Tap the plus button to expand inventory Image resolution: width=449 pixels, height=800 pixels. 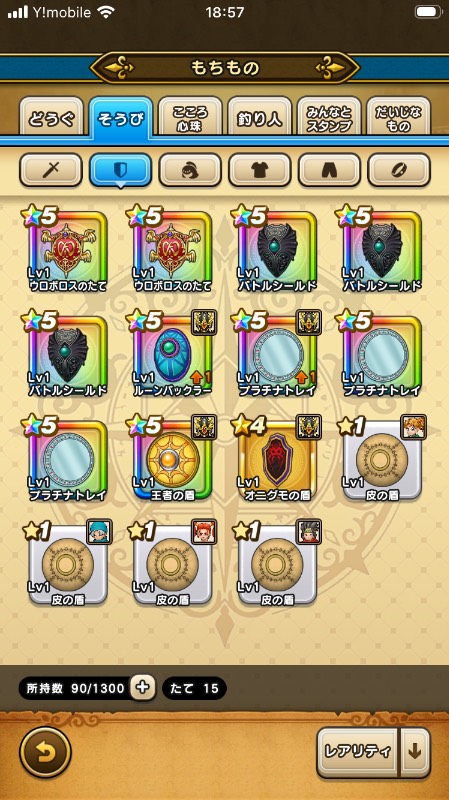point(142,688)
